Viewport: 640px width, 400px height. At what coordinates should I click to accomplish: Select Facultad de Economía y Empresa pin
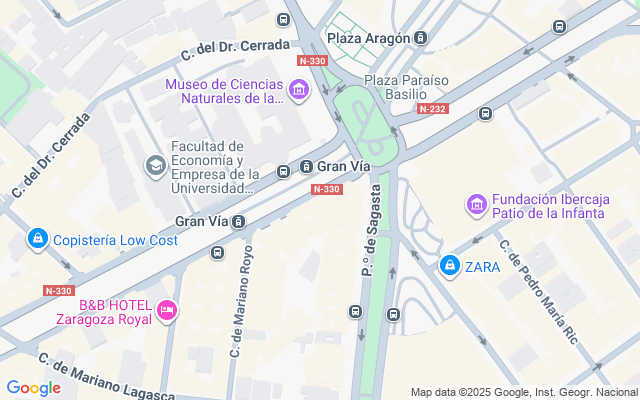(155, 164)
